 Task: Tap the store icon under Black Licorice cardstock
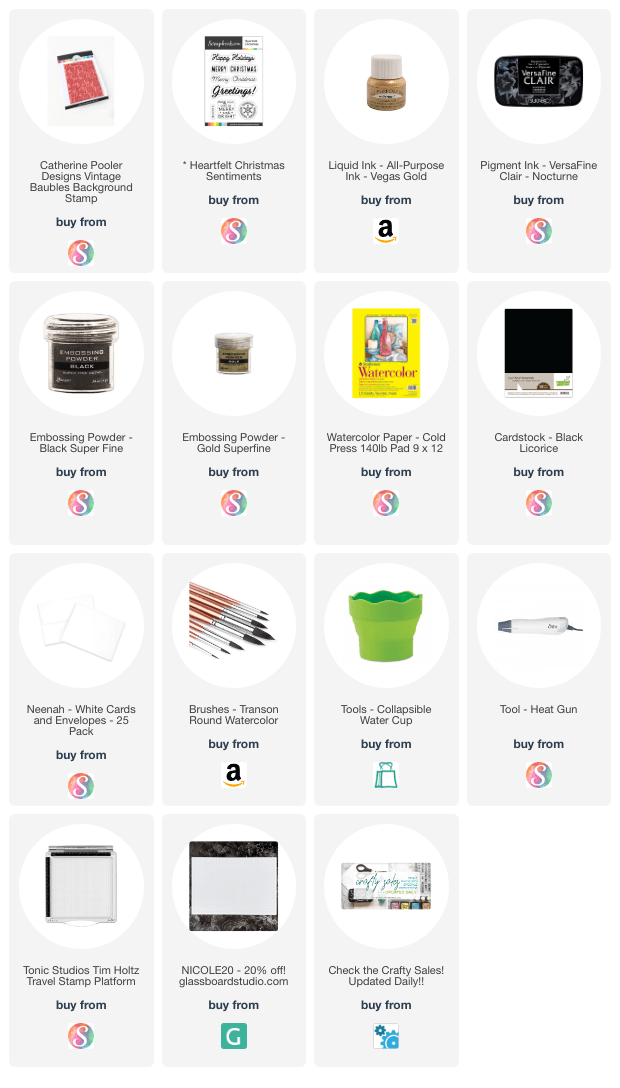pos(538,502)
